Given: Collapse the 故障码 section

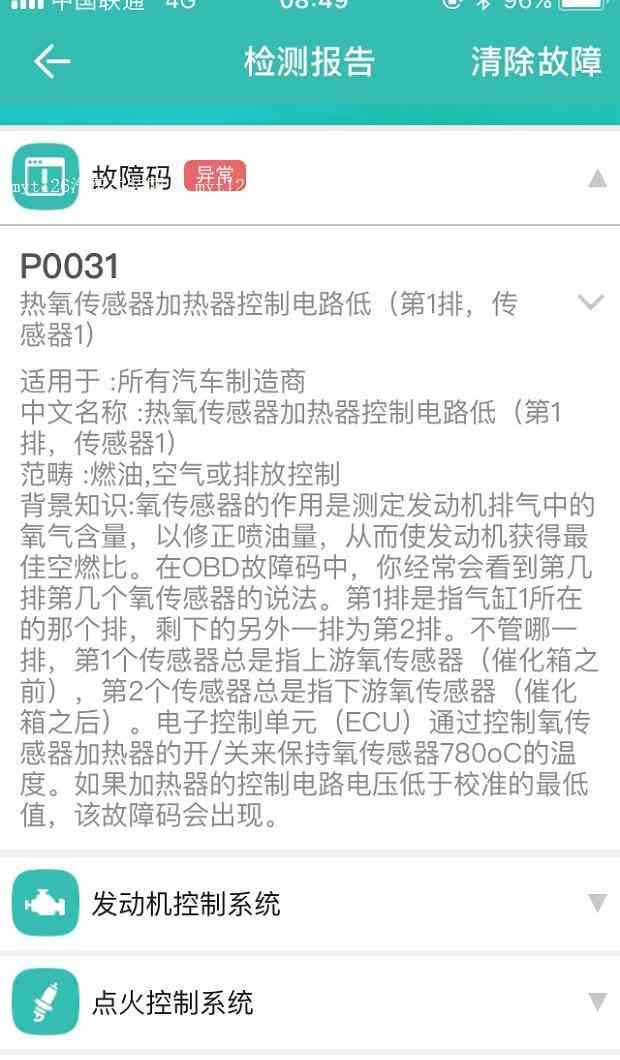Looking at the screenshot, I should pyautogui.click(x=597, y=179).
